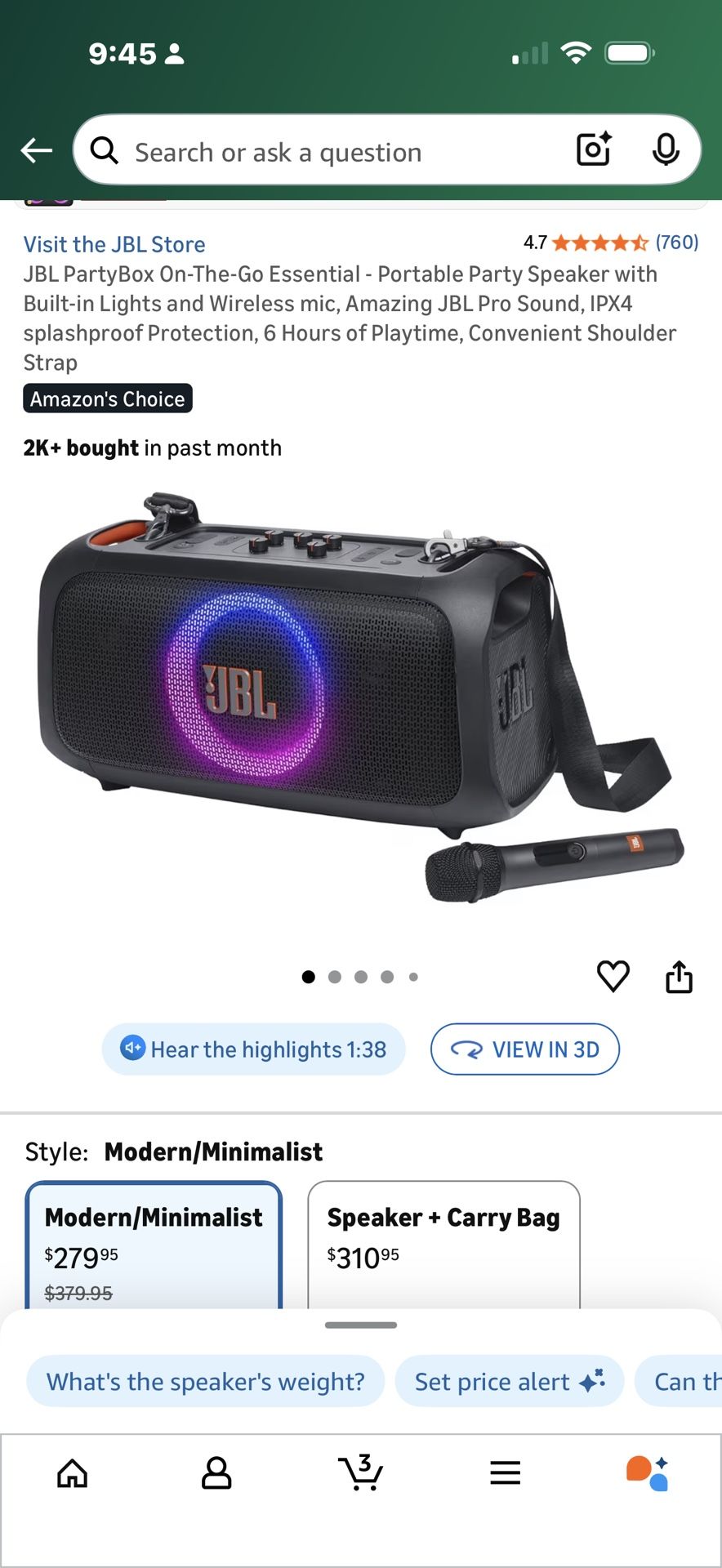722x1568 pixels.
Task: Add product to wish list heart
Action: click(613, 976)
